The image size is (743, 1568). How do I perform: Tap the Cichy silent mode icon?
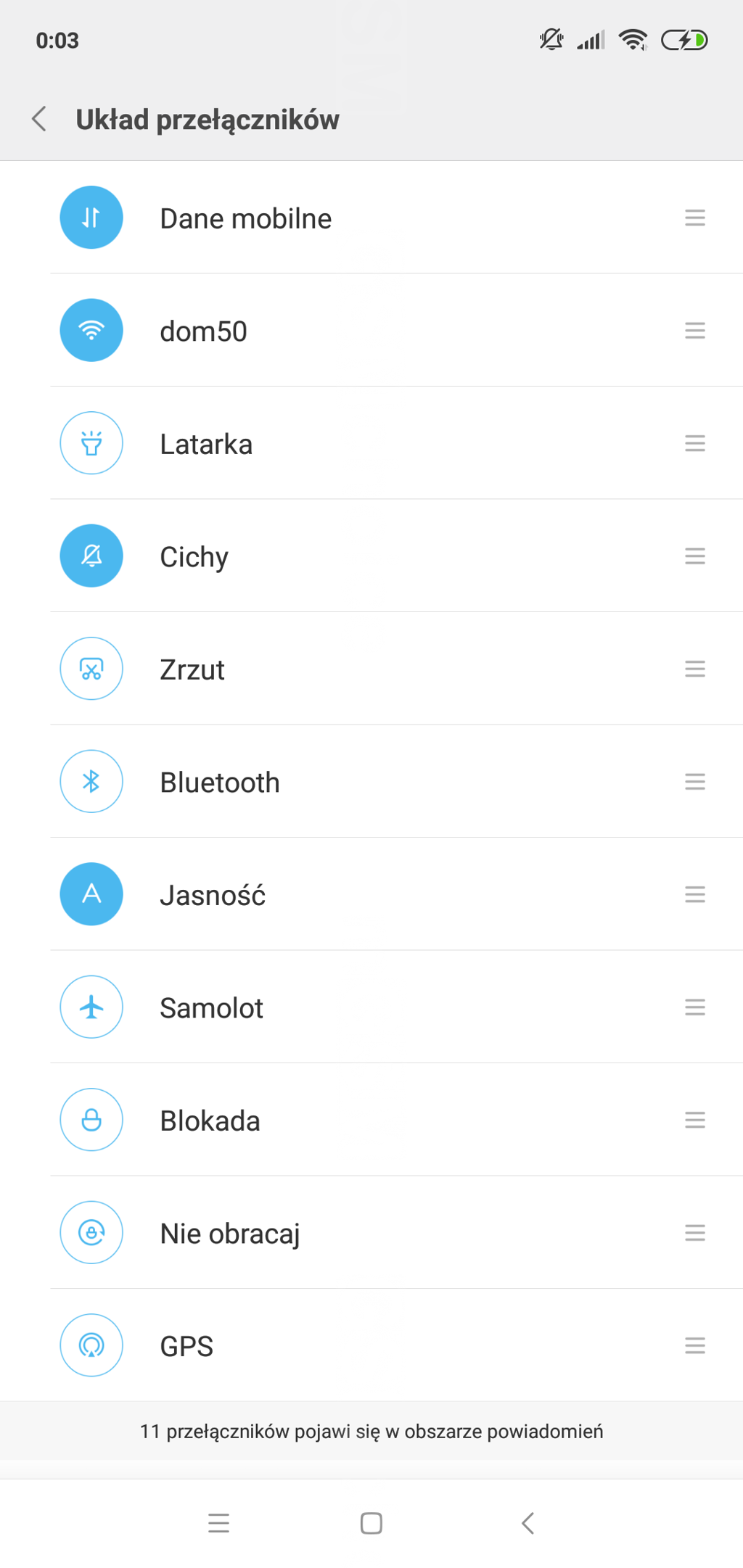pyautogui.click(x=91, y=556)
